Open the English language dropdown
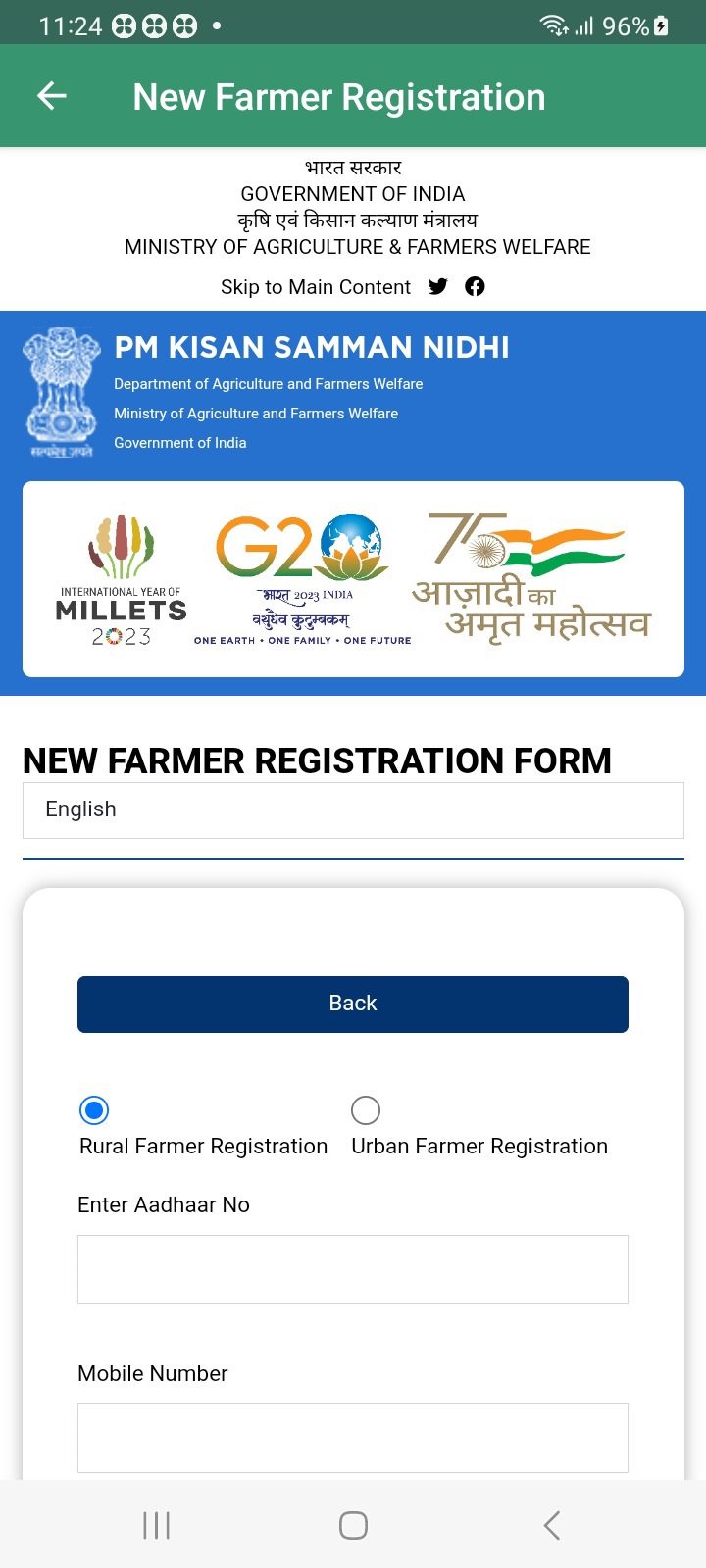This screenshot has height=1568, width=706. tap(353, 809)
